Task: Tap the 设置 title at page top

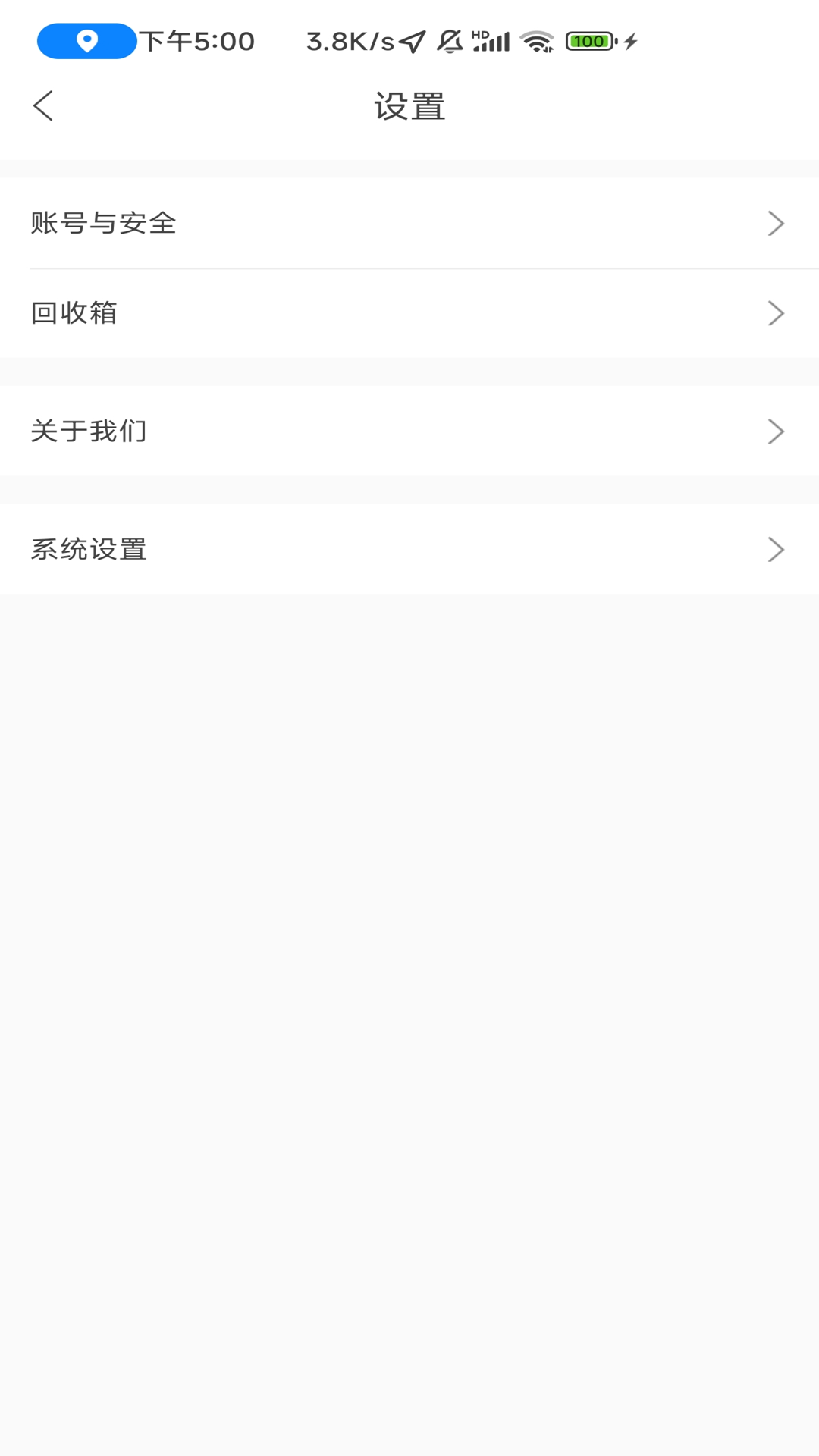Action: click(x=409, y=106)
